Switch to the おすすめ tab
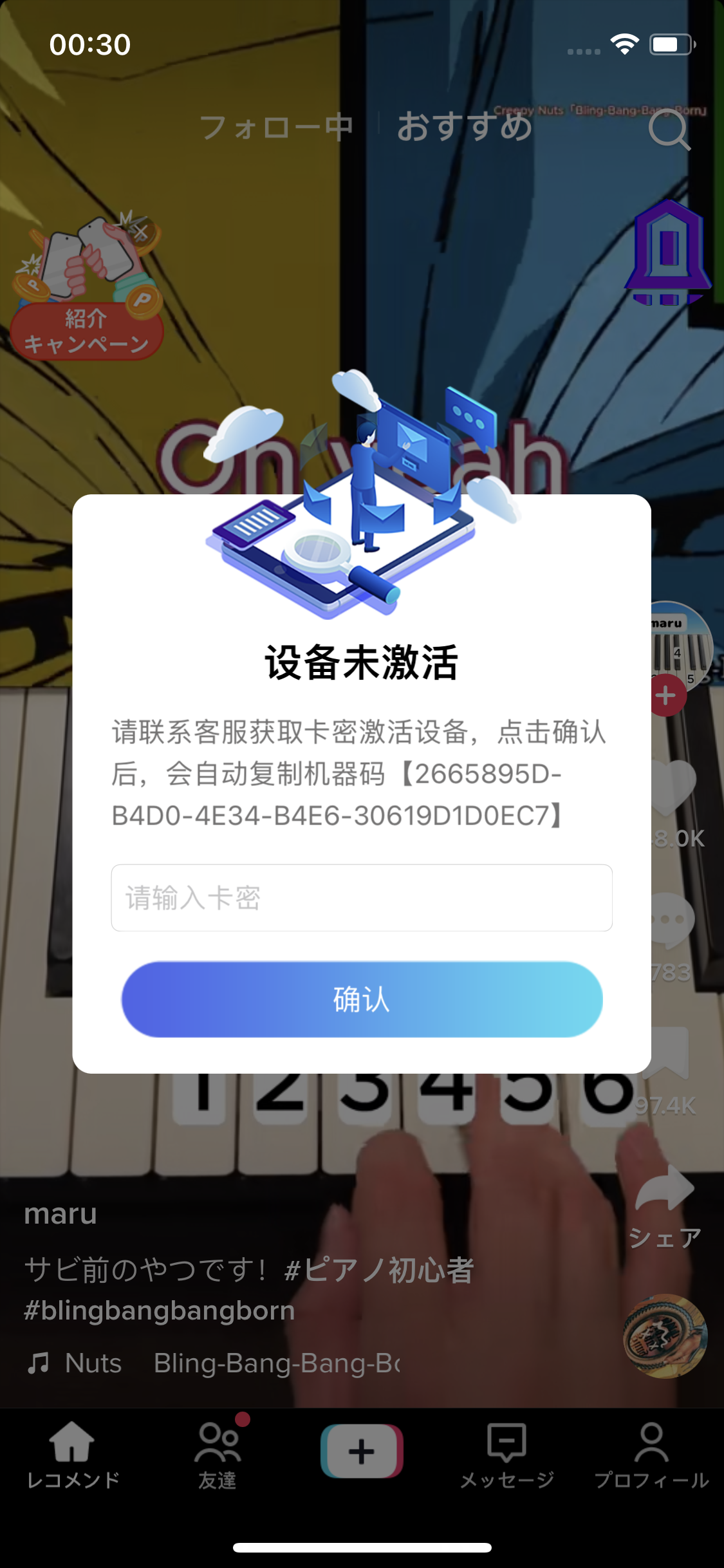Image resolution: width=724 pixels, height=1568 pixels. [x=464, y=127]
